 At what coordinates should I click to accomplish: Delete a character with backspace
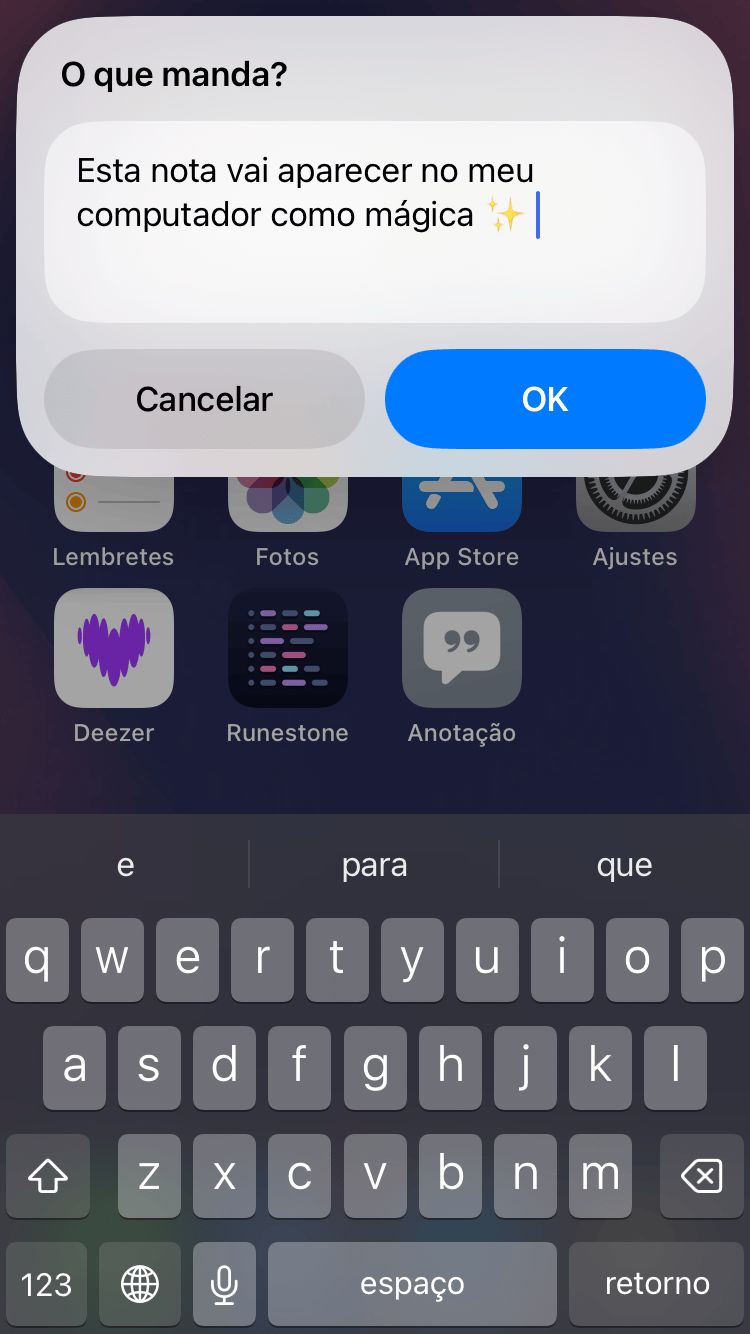tap(701, 1176)
